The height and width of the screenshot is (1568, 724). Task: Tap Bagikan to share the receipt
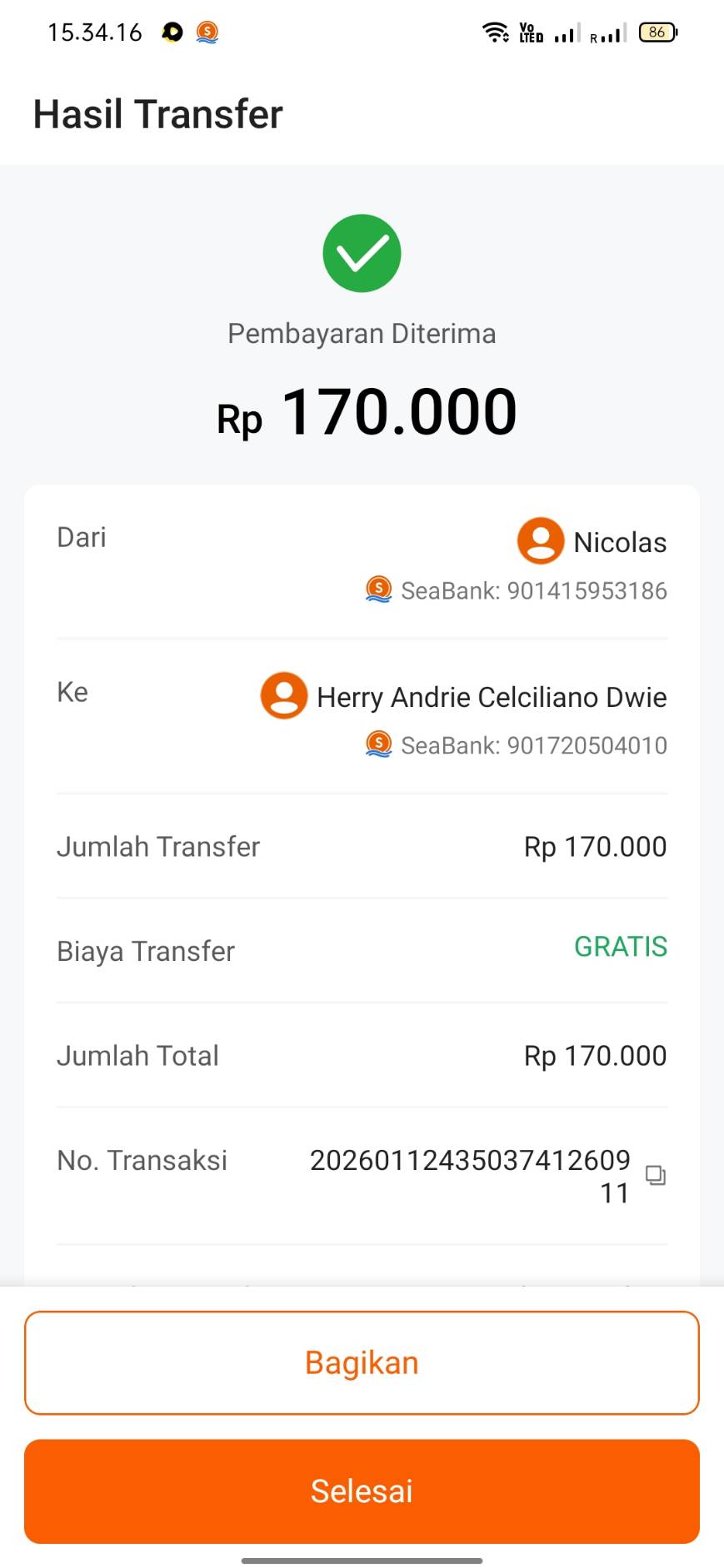pyautogui.click(x=362, y=1363)
